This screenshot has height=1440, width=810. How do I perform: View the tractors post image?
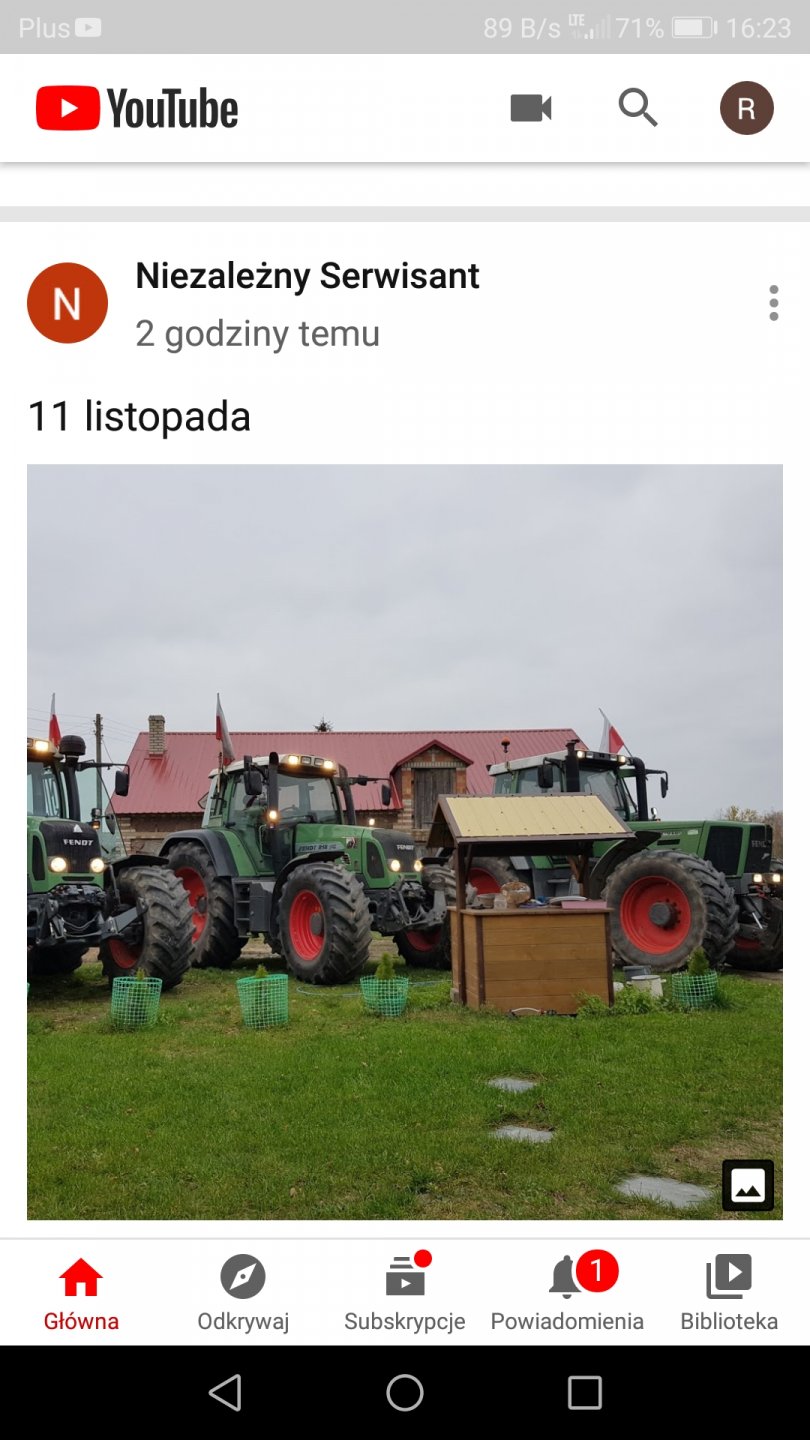404,841
